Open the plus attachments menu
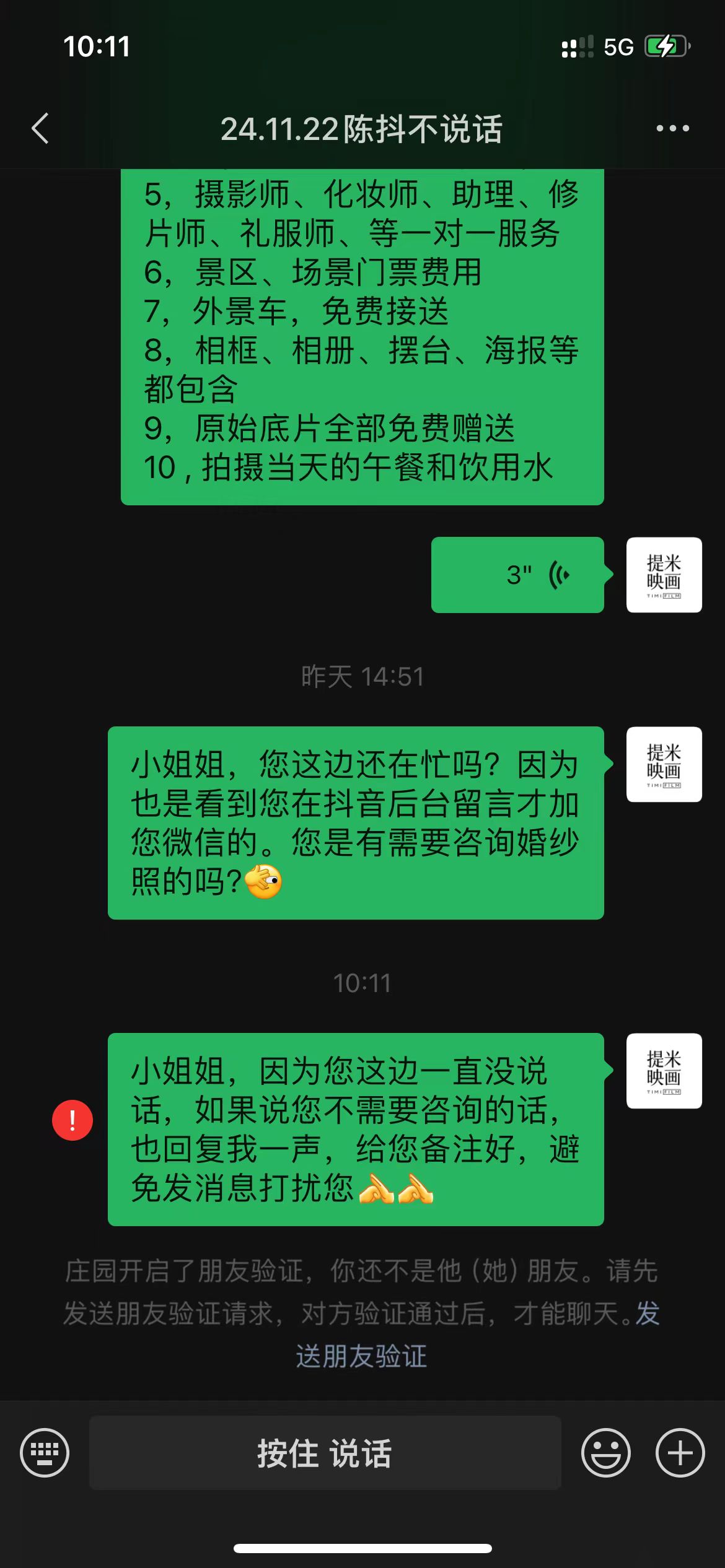The height and width of the screenshot is (1568, 725). point(680,1452)
